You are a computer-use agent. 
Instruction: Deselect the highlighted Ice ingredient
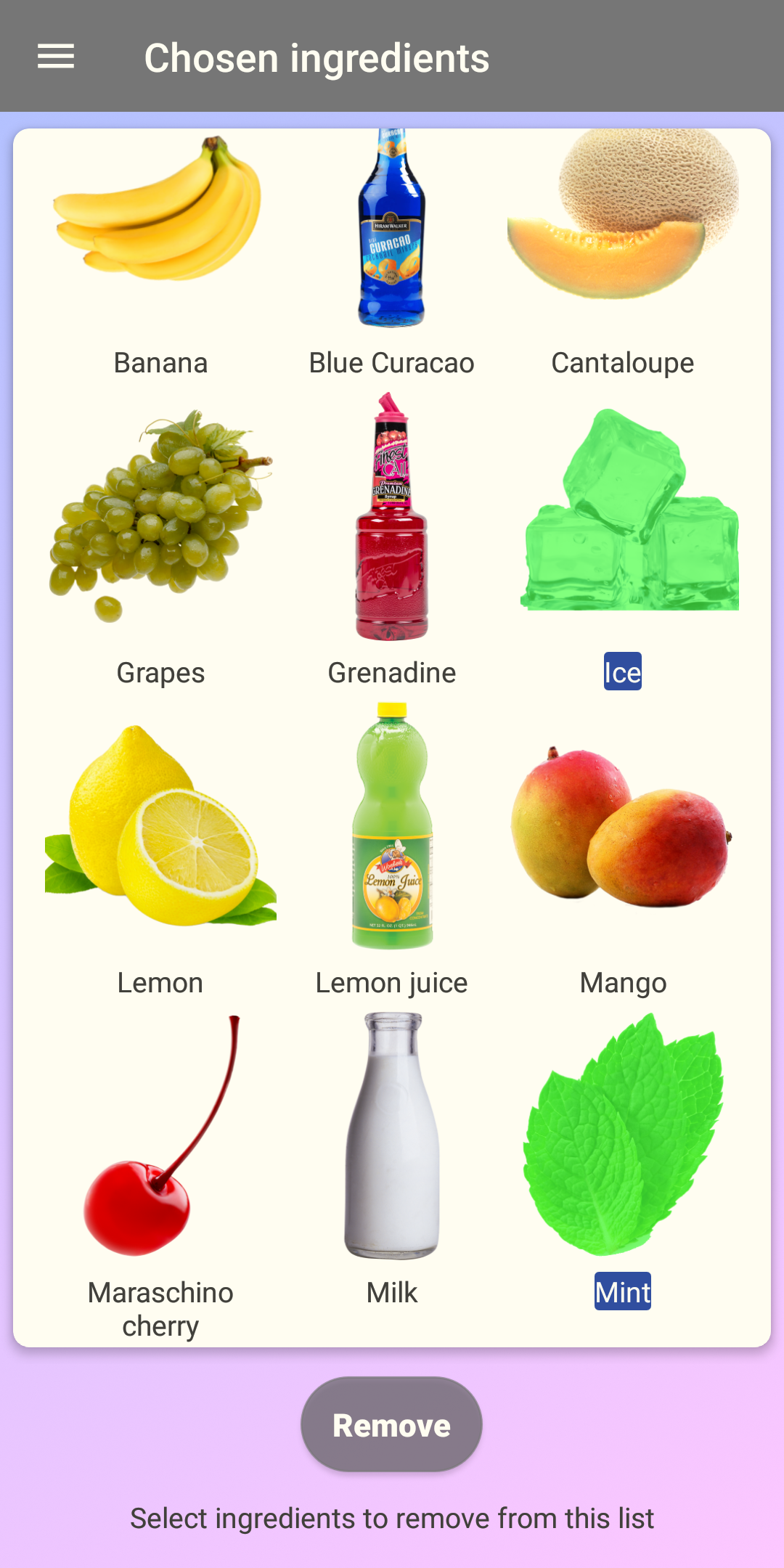coord(622,671)
